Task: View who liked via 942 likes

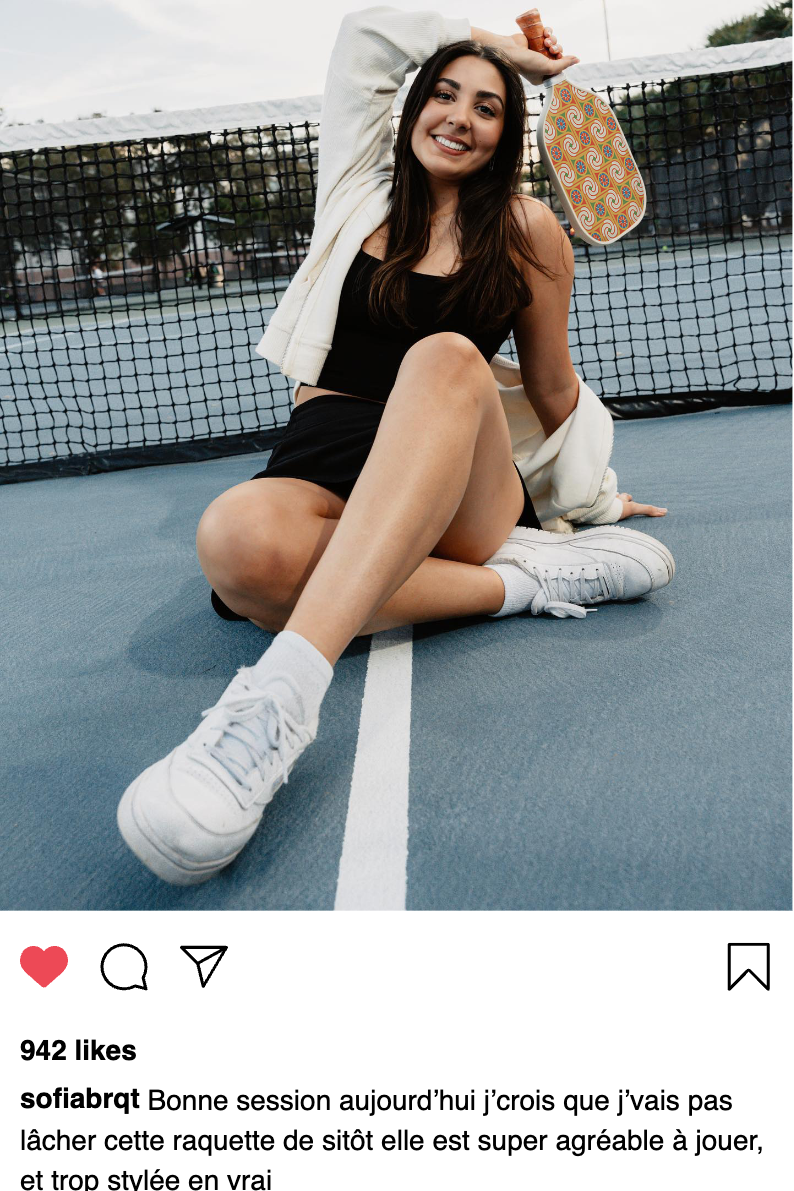Action: [78, 1051]
